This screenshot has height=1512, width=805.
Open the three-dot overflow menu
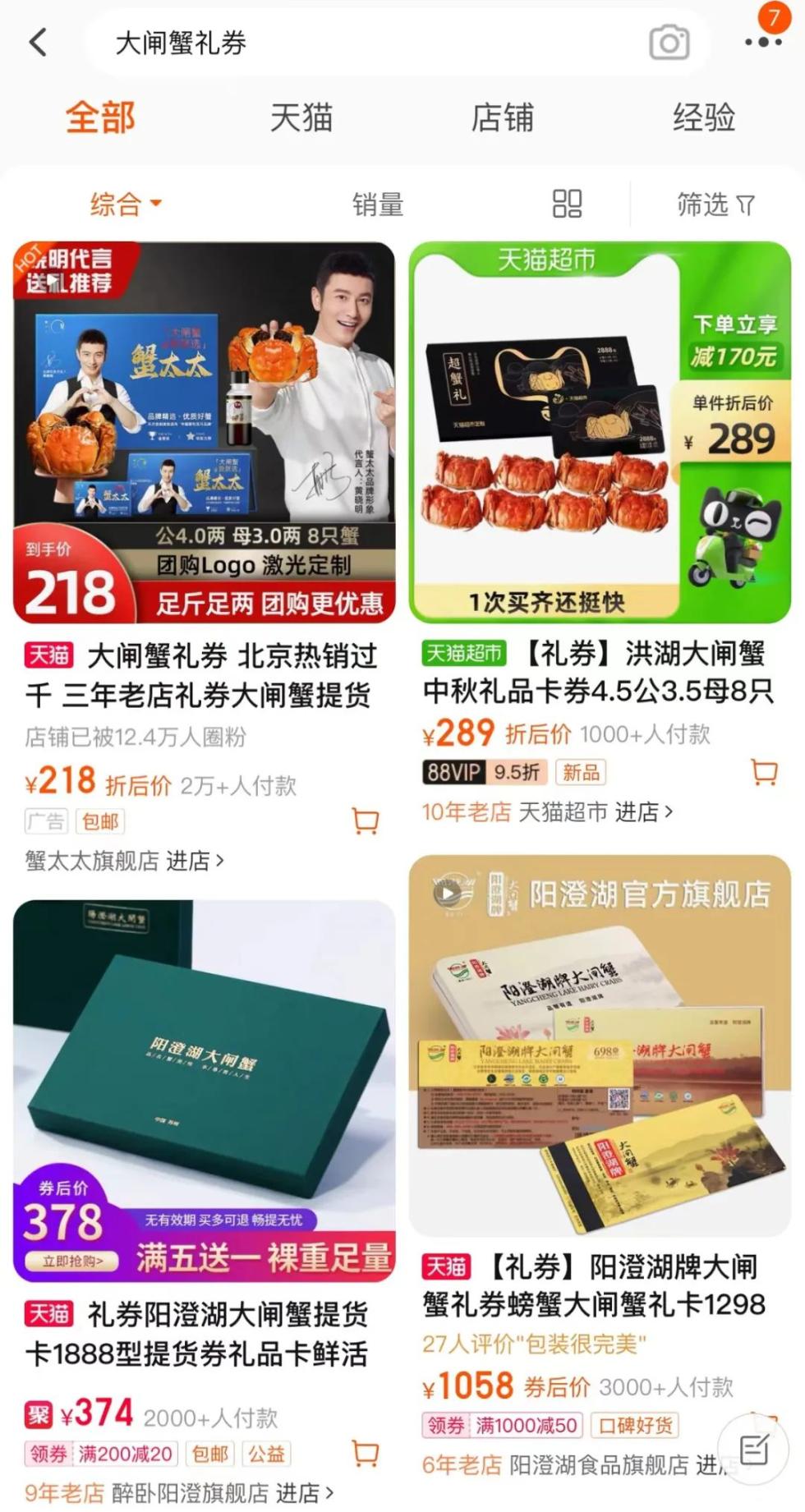coord(763,43)
